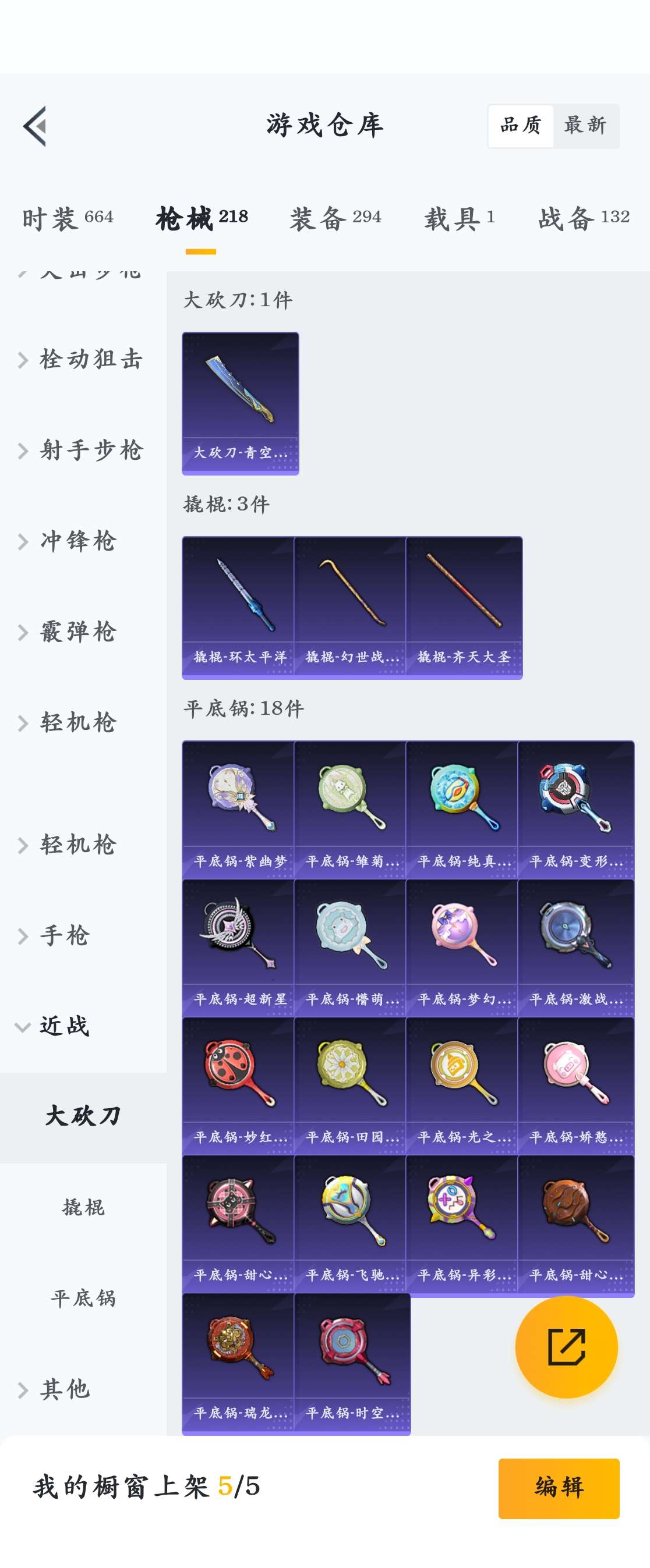Open the 撬棍-齐天大圣 item
Viewport: 650px width, 1568px height.
click(464, 607)
